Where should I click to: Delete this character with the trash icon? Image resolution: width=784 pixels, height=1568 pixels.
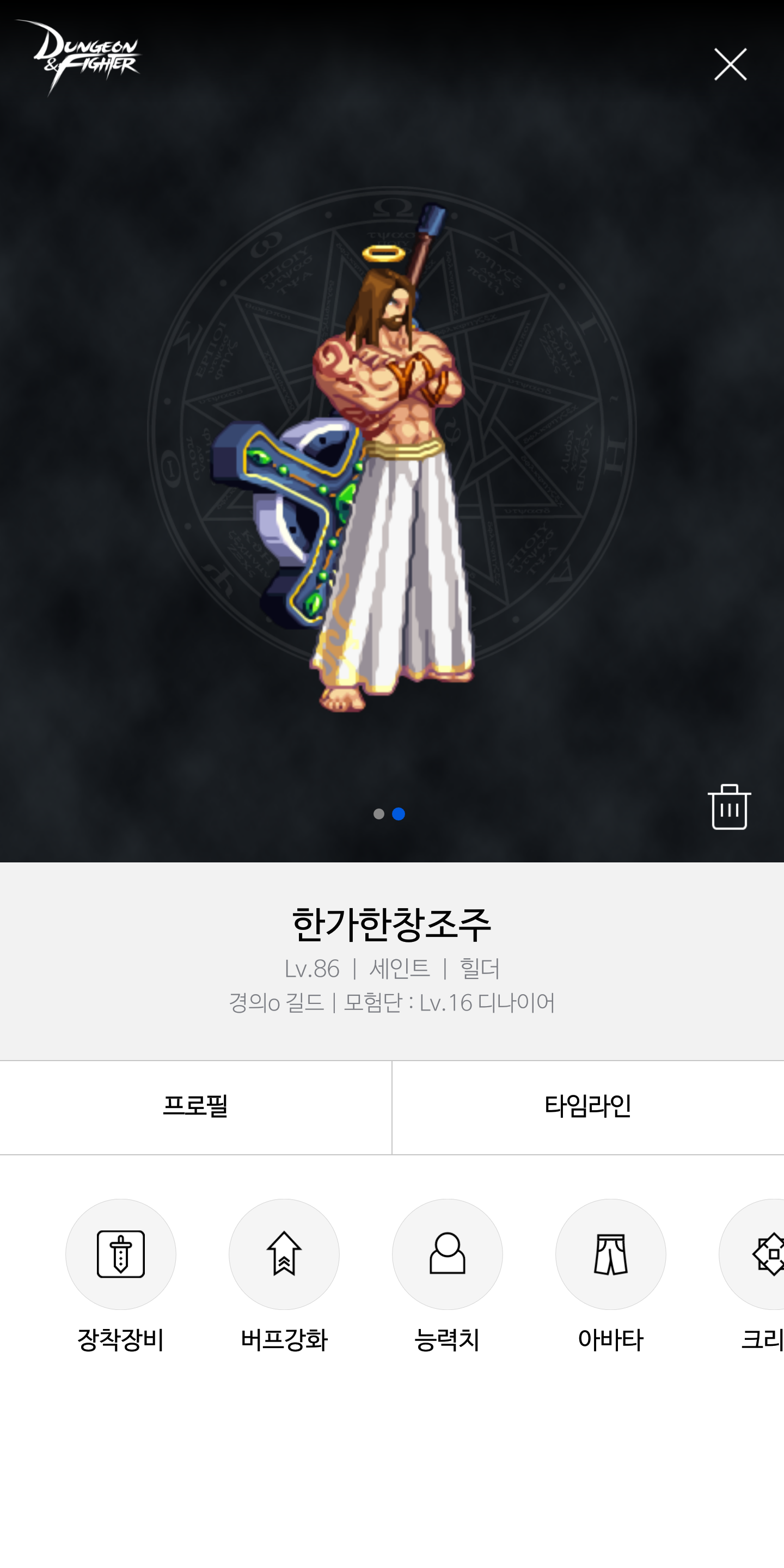pos(729,806)
